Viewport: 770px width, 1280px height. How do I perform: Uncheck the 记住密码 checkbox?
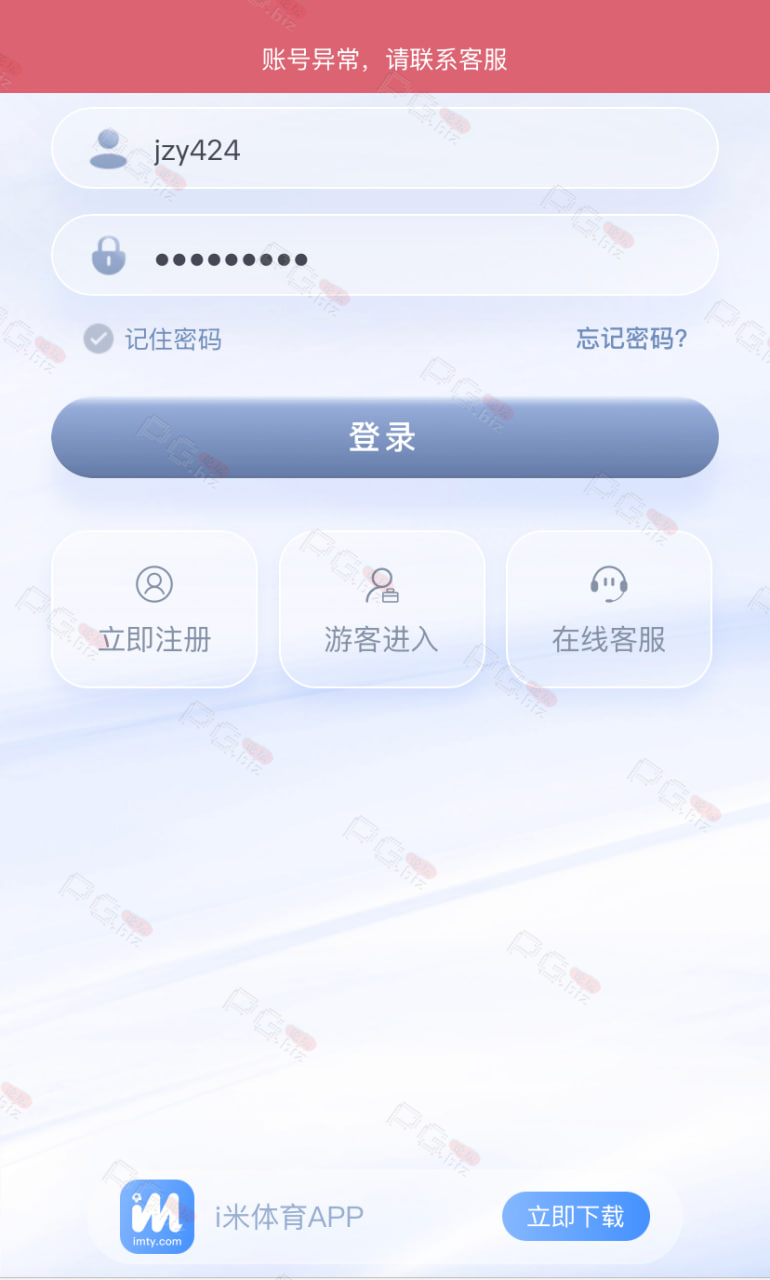pos(98,339)
